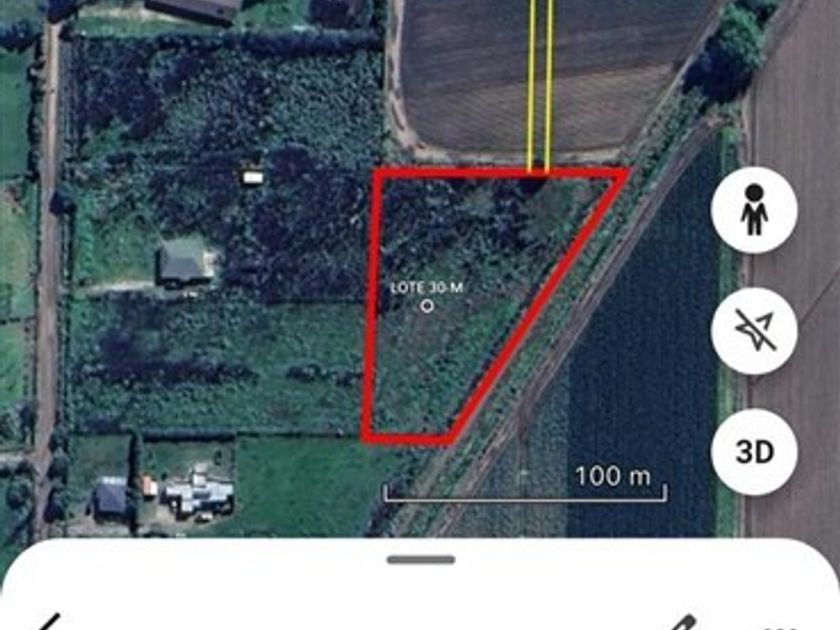Tap the crossed-out location arrow button
840x630 pixels.
pyautogui.click(x=754, y=331)
